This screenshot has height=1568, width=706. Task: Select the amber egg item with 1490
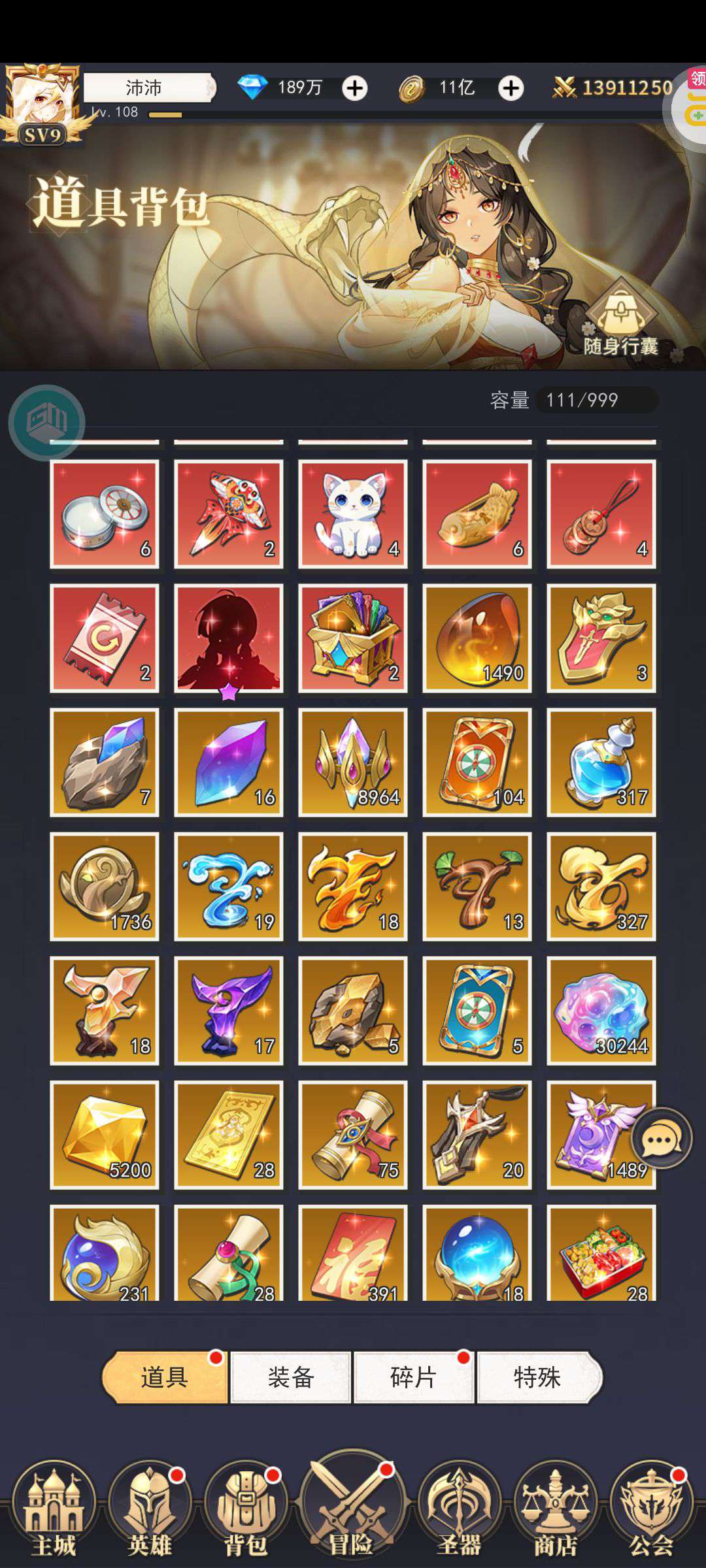tap(477, 638)
